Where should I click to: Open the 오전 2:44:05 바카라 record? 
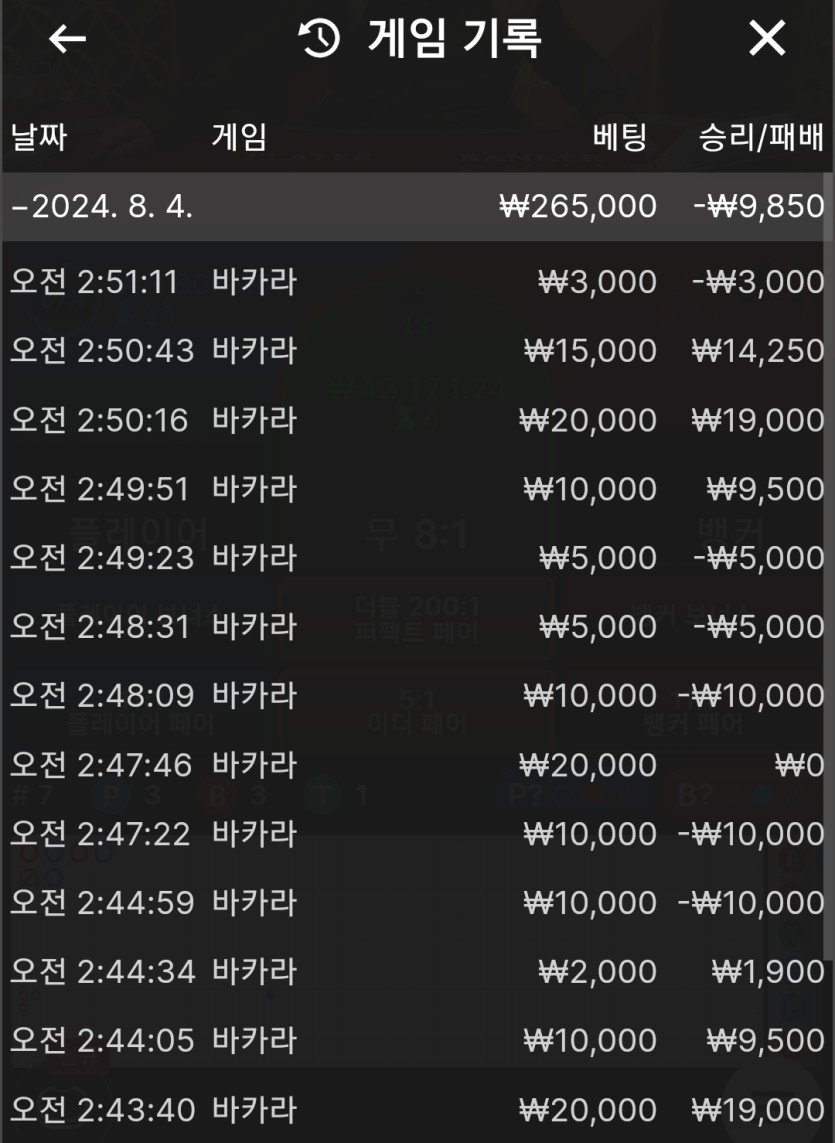pos(417,1041)
